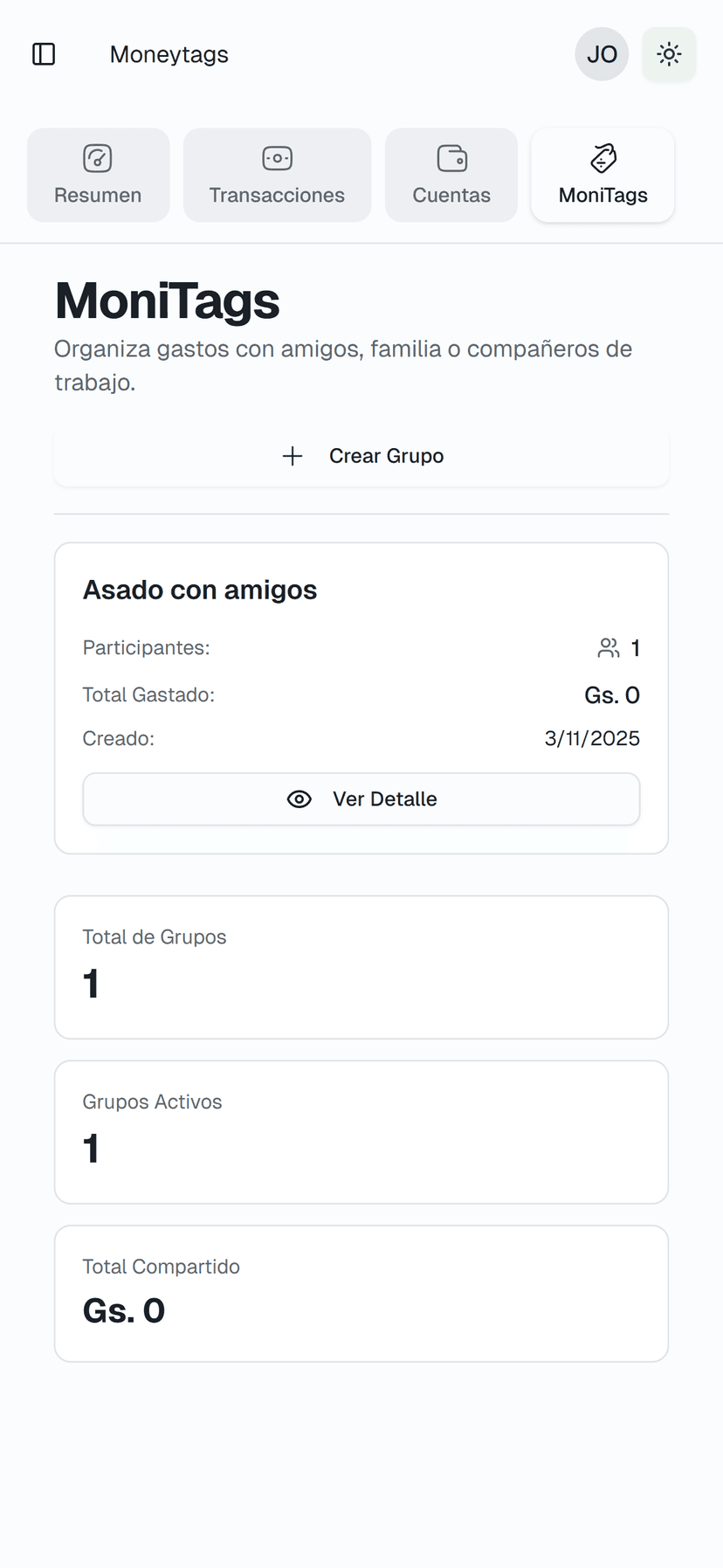This screenshot has height=1568, width=723.
Task: Click the Crear Grupo button
Action: click(x=361, y=455)
